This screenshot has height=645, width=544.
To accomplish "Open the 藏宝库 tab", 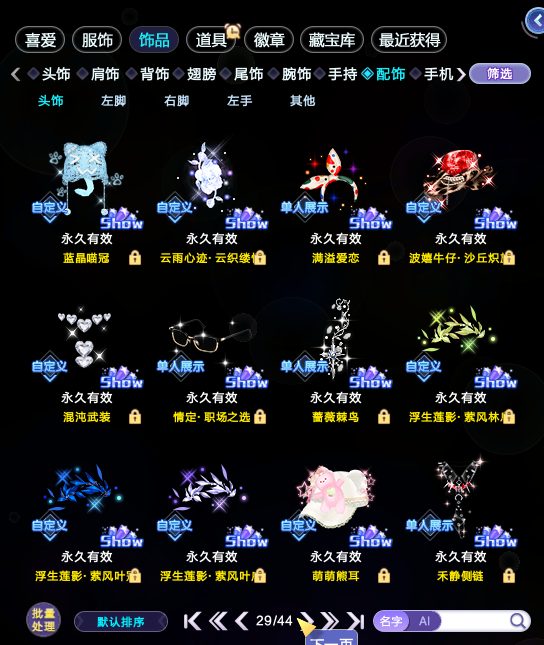I will 332,40.
